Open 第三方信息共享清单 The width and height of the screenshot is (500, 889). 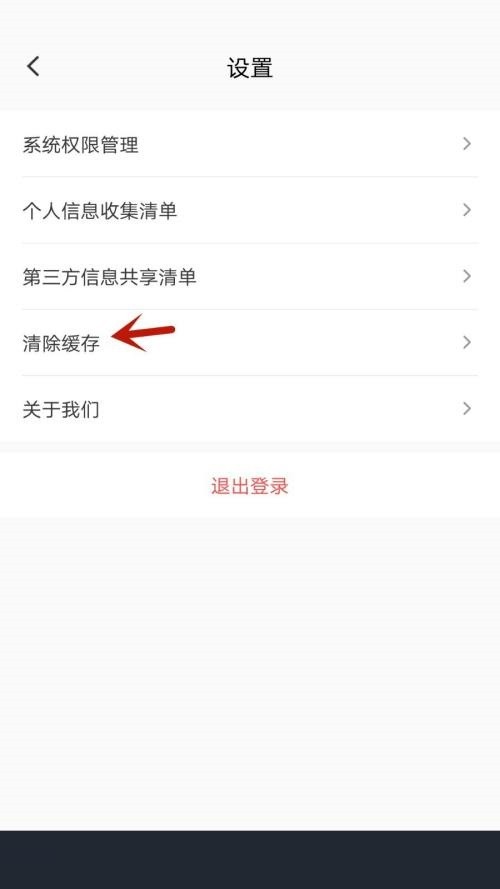tap(250, 277)
